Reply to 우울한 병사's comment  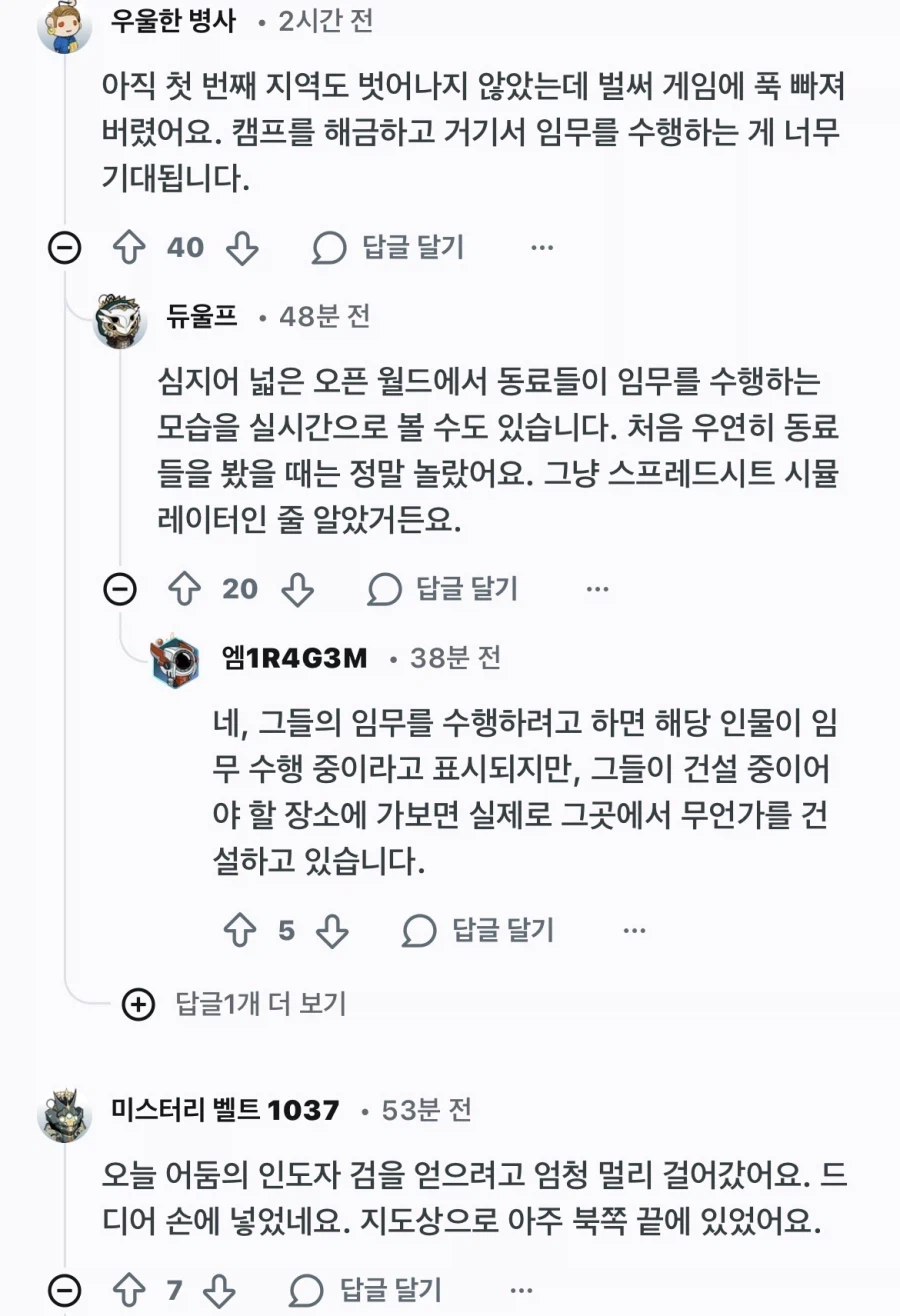click(388, 248)
